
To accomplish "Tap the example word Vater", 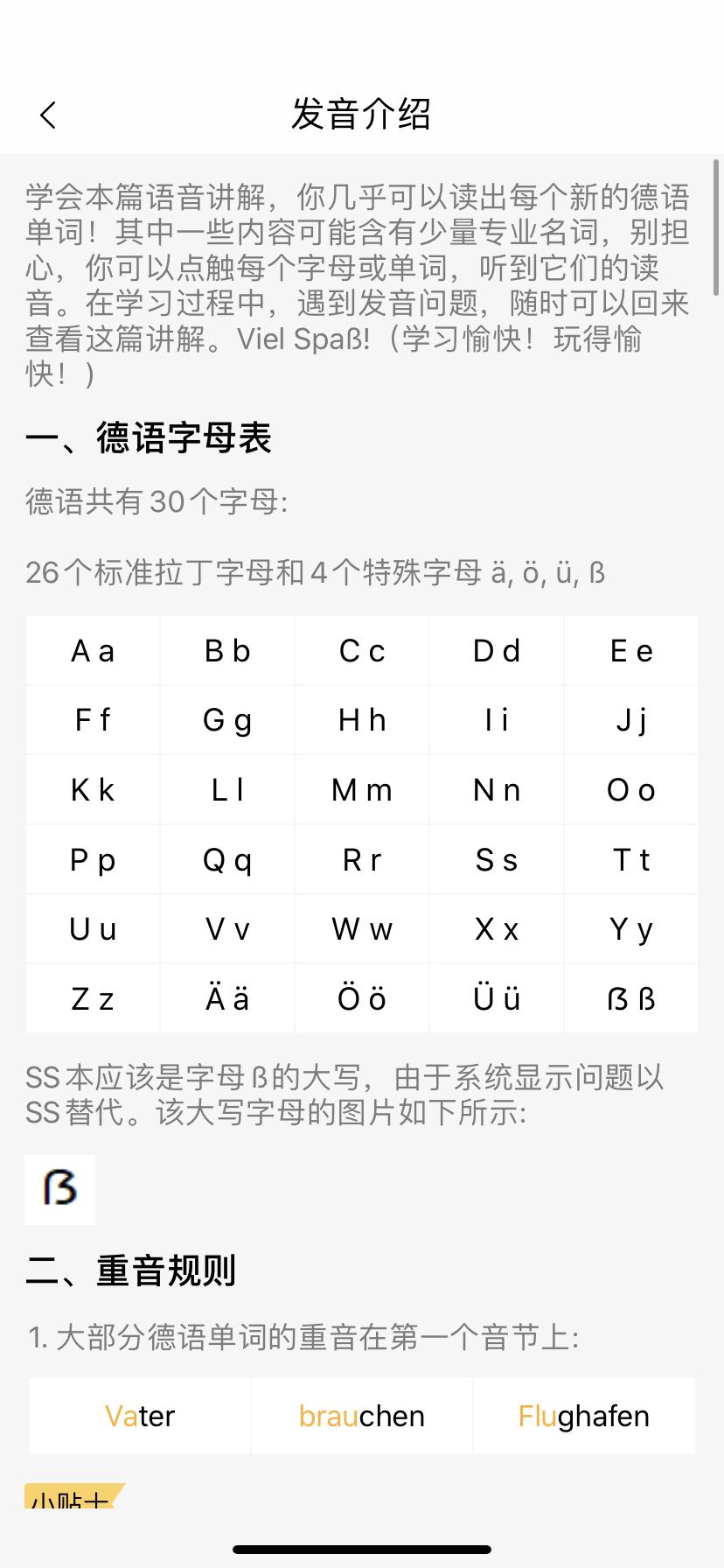I will pyautogui.click(x=138, y=1415).
